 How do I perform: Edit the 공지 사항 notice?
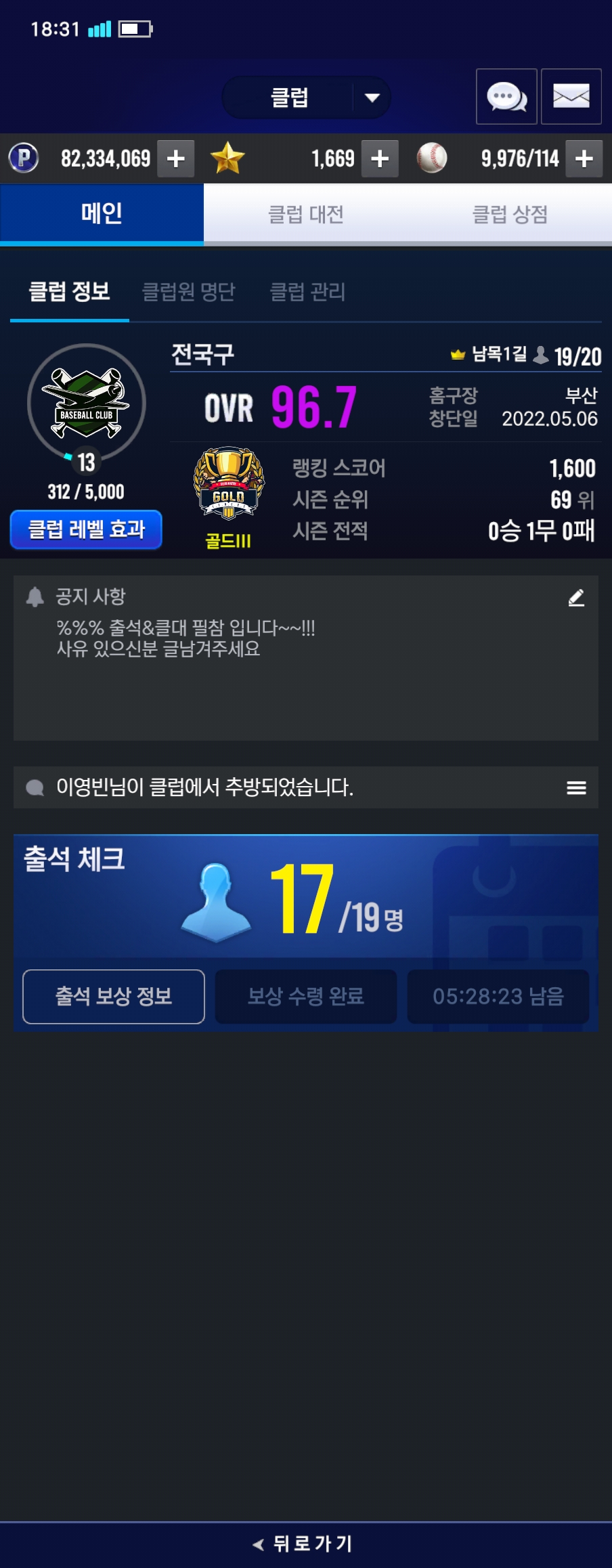(576, 598)
